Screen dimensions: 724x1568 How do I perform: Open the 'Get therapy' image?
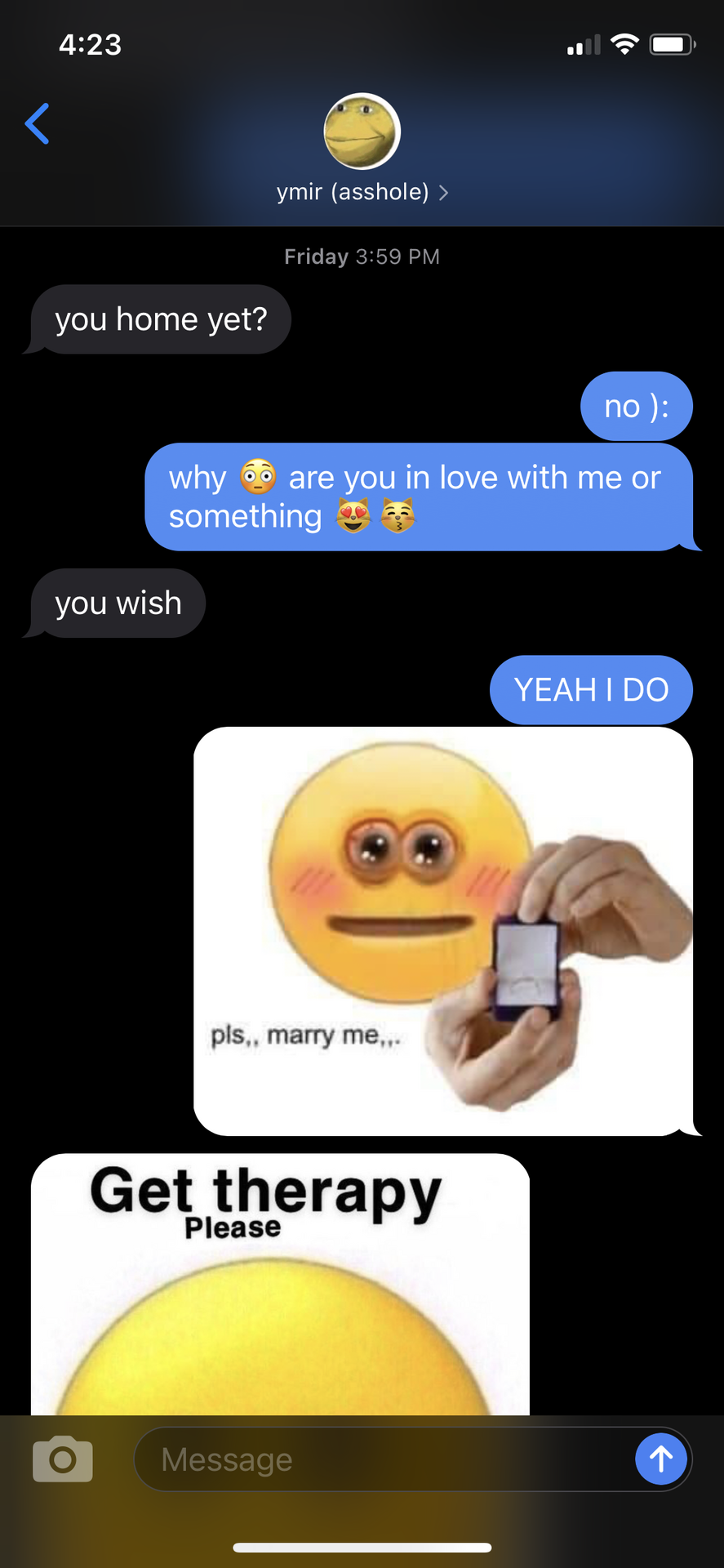[280, 1284]
